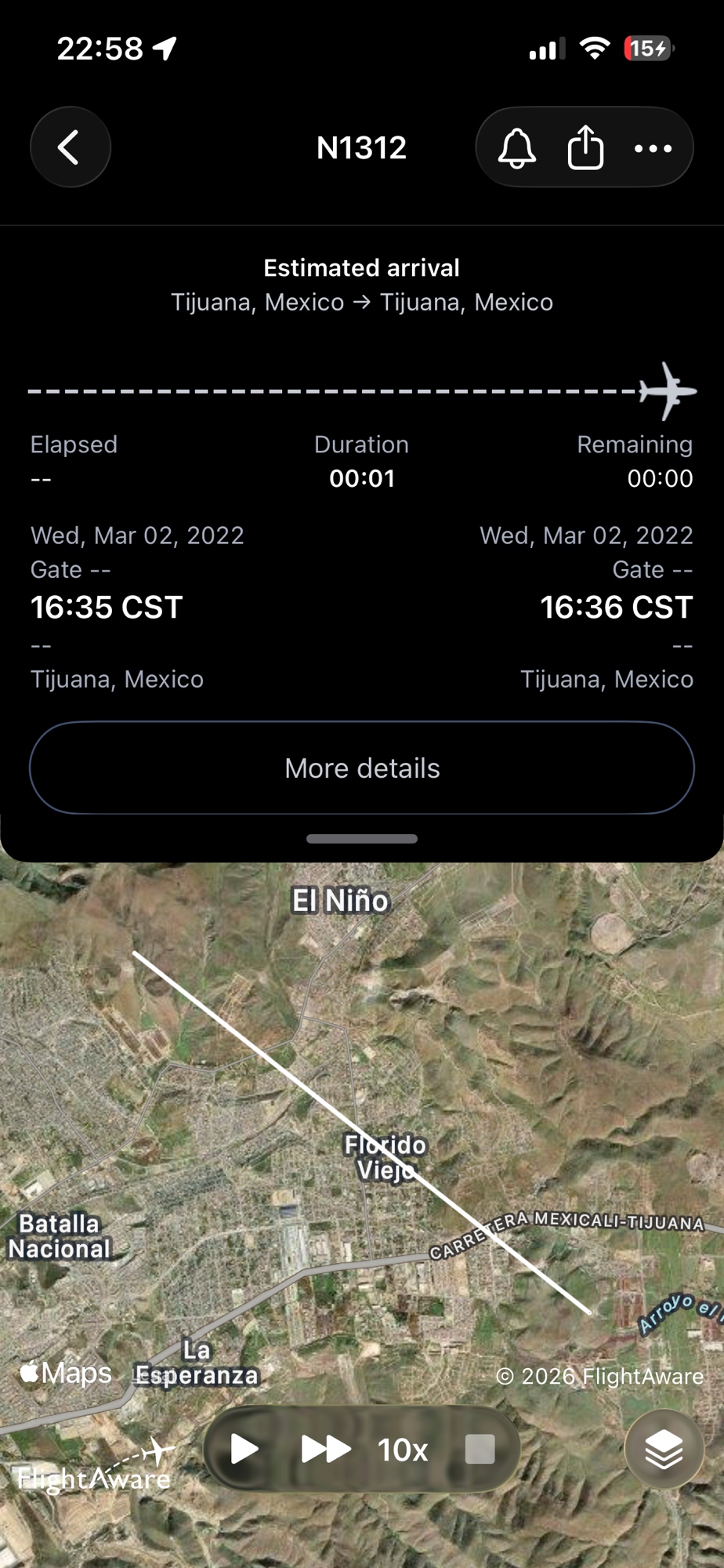Open flight alerts with the bell icon
Screen dimensions: 724x1568
(x=517, y=147)
